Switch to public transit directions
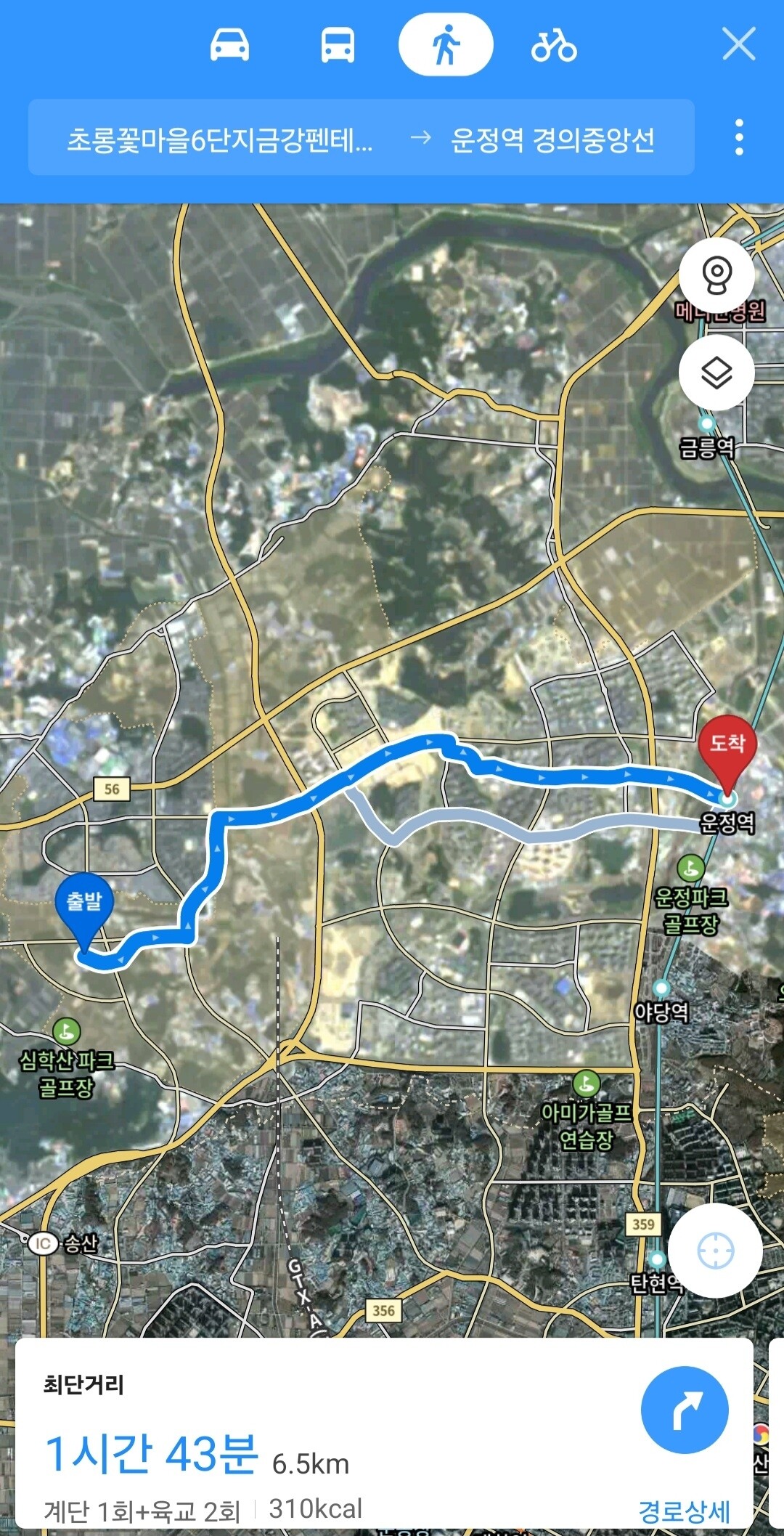This screenshot has width=784, height=1536. click(338, 45)
